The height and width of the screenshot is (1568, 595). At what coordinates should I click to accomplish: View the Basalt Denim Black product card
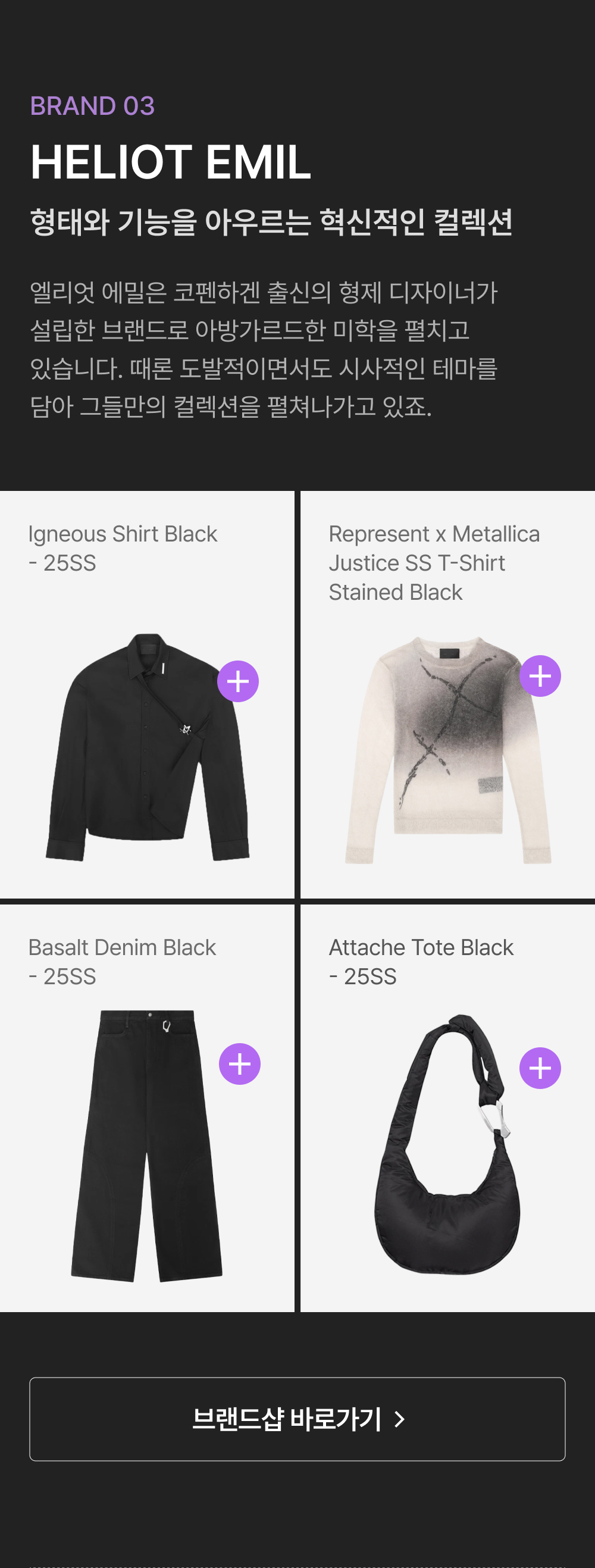(x=147, y=1109)
